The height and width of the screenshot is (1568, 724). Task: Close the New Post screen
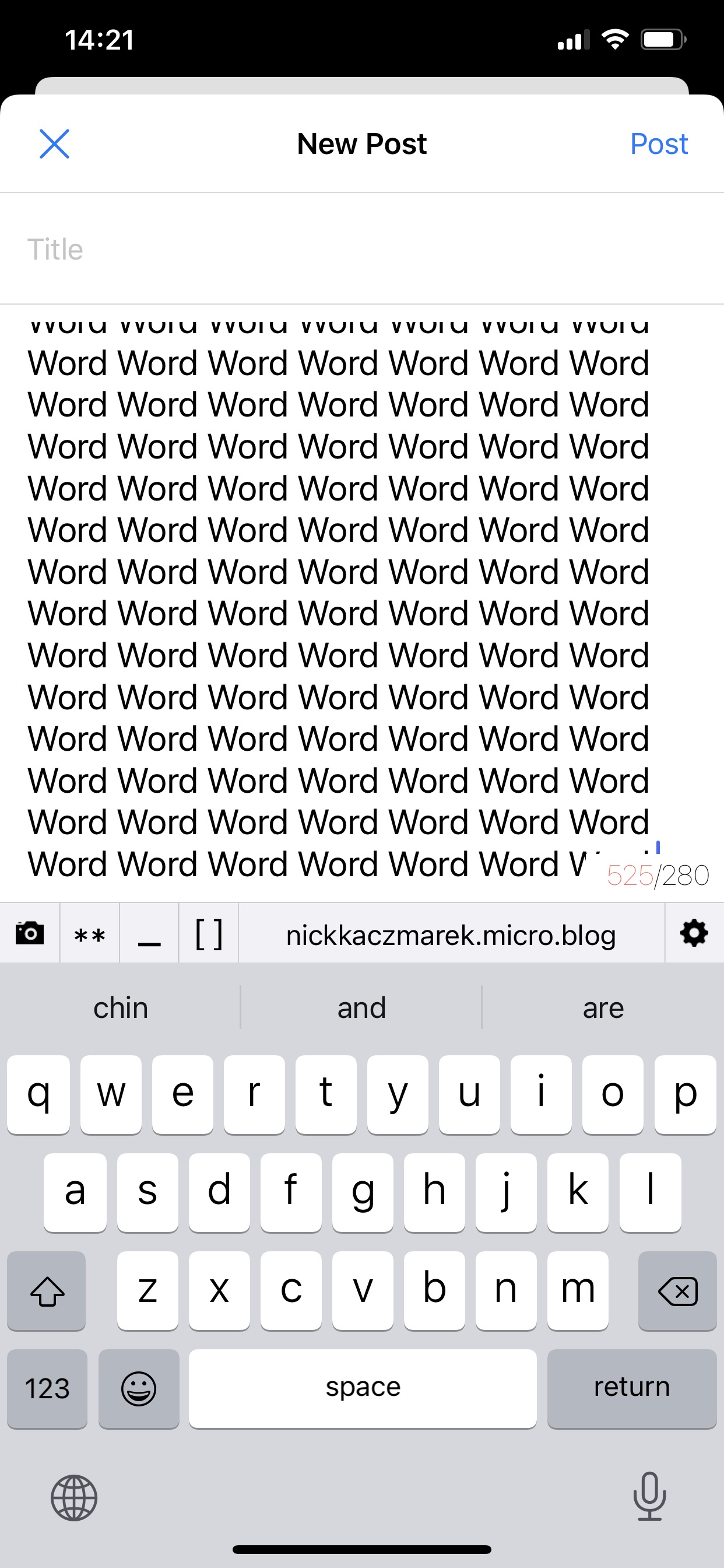tap(54, 143)
